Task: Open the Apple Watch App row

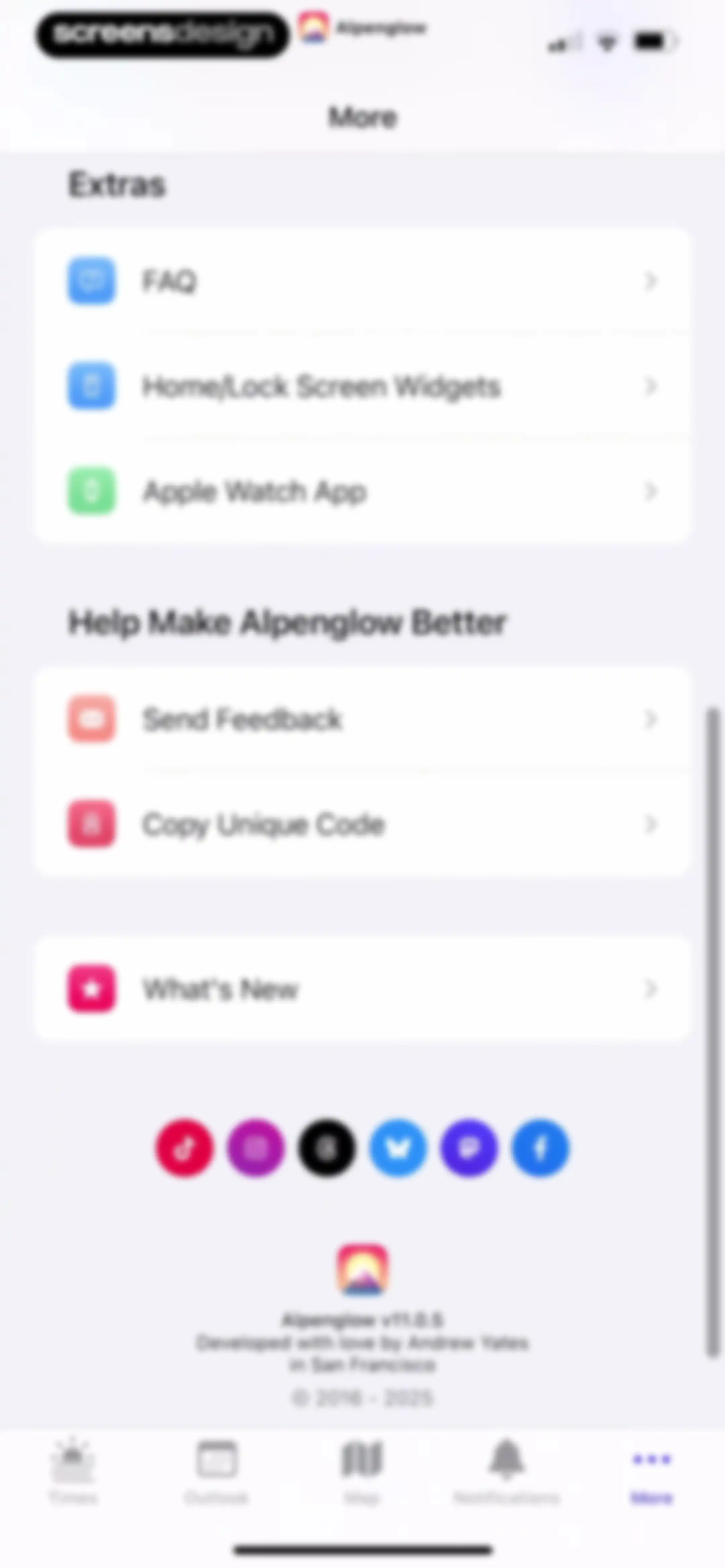Action: (x=362, y=491)
